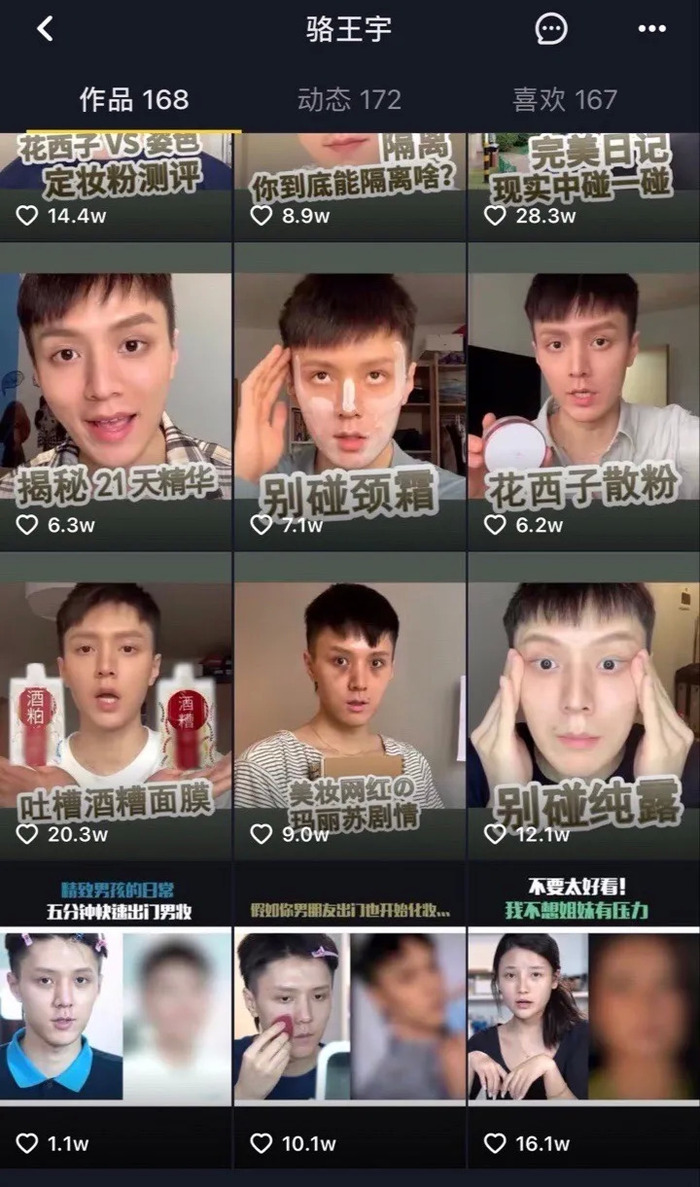700x1187 pixels.
Task: Open the three-dot overflow menu
Action: [x=652, y=29]
